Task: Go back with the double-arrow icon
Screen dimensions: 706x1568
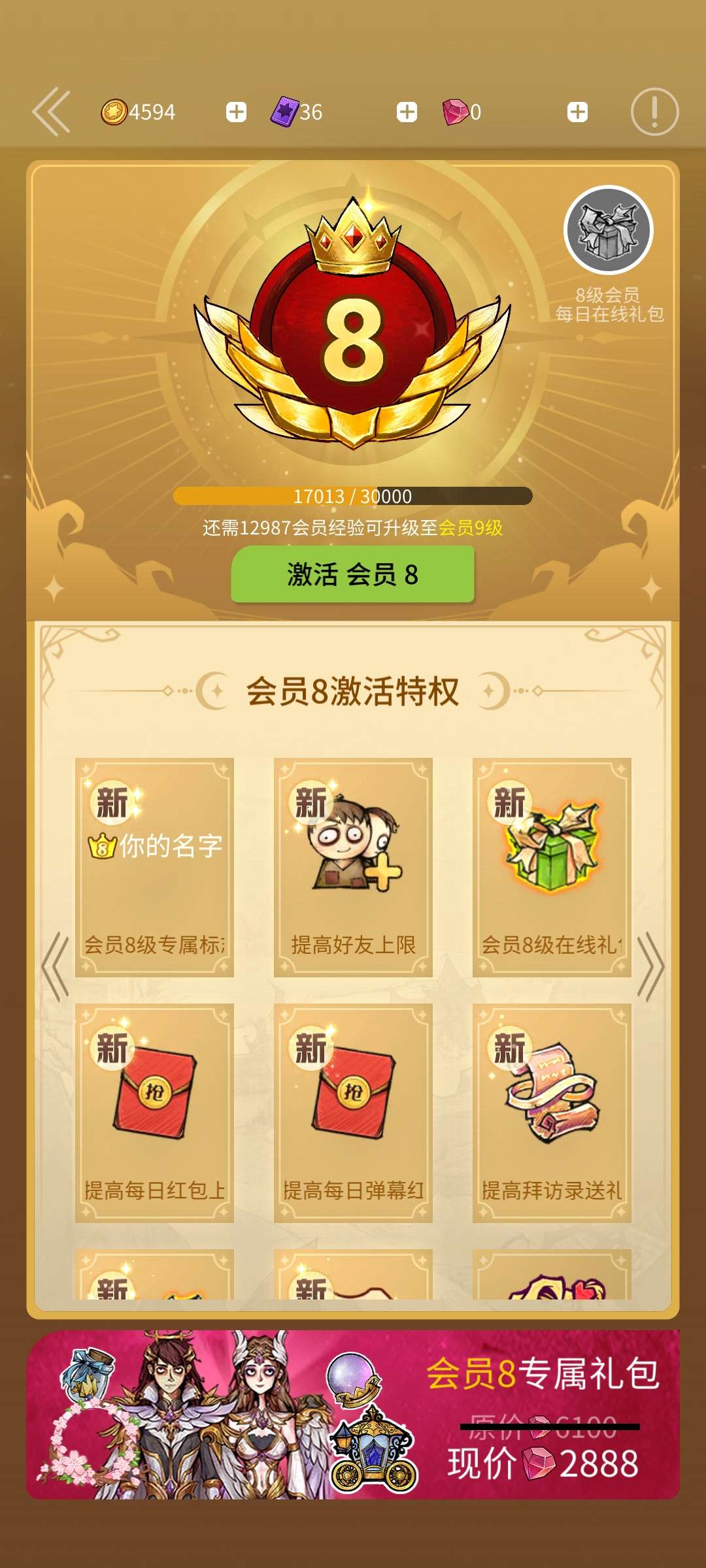Action: pyautogui.click(x=51, y=112)
